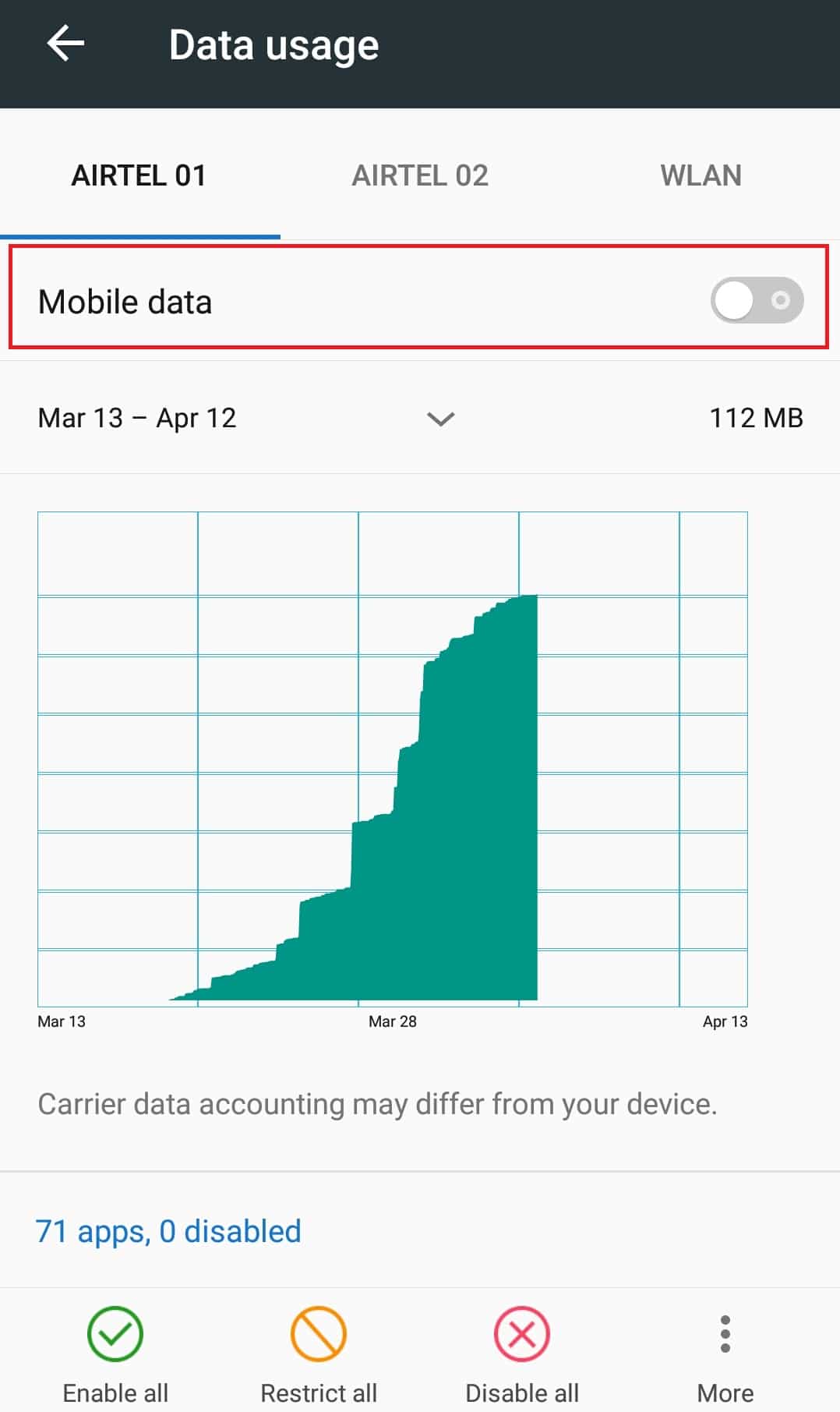This screenshot has width=840, height=1412.
Task: Tap the 112 MB usage total
Action: click(x=757, y=417)
